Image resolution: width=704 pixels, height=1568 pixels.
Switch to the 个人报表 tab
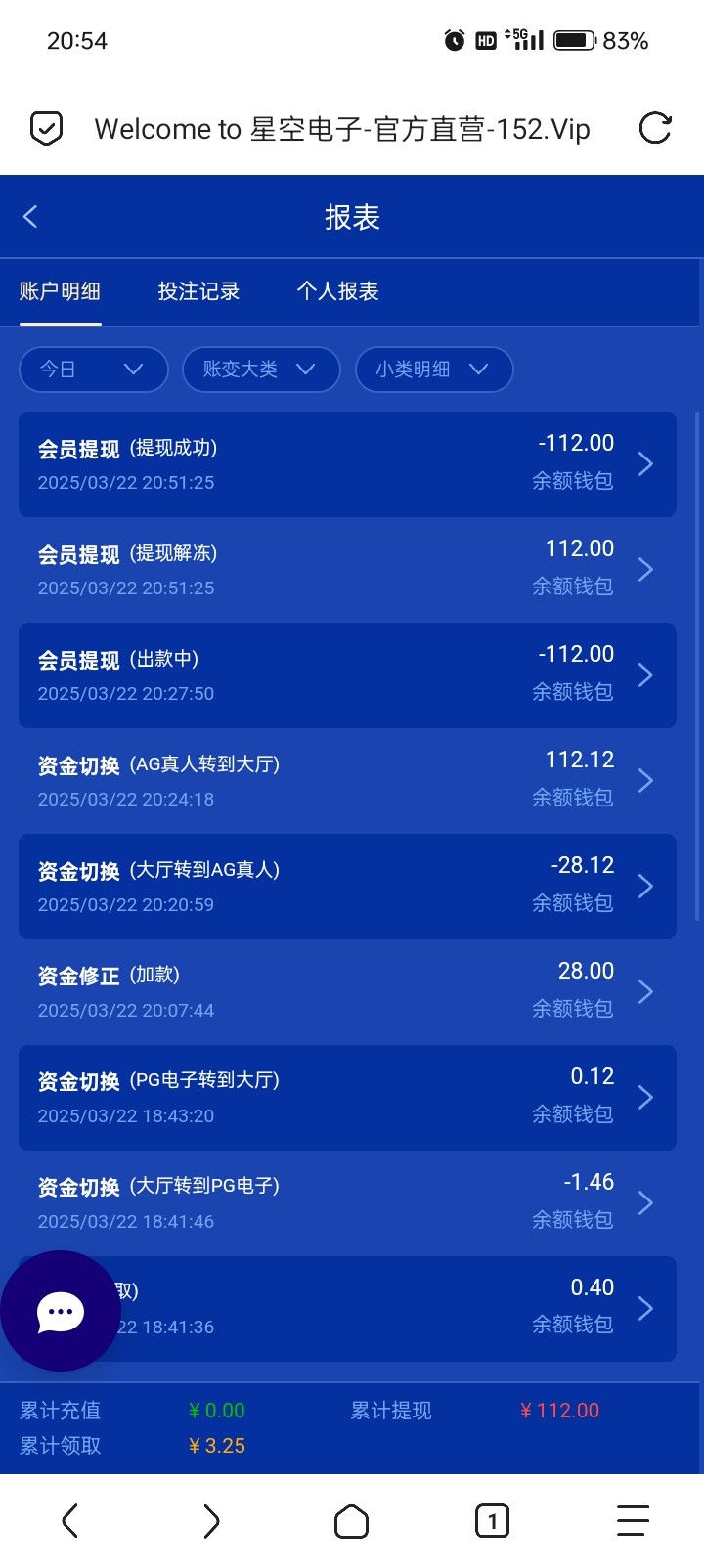pos(337,291)
